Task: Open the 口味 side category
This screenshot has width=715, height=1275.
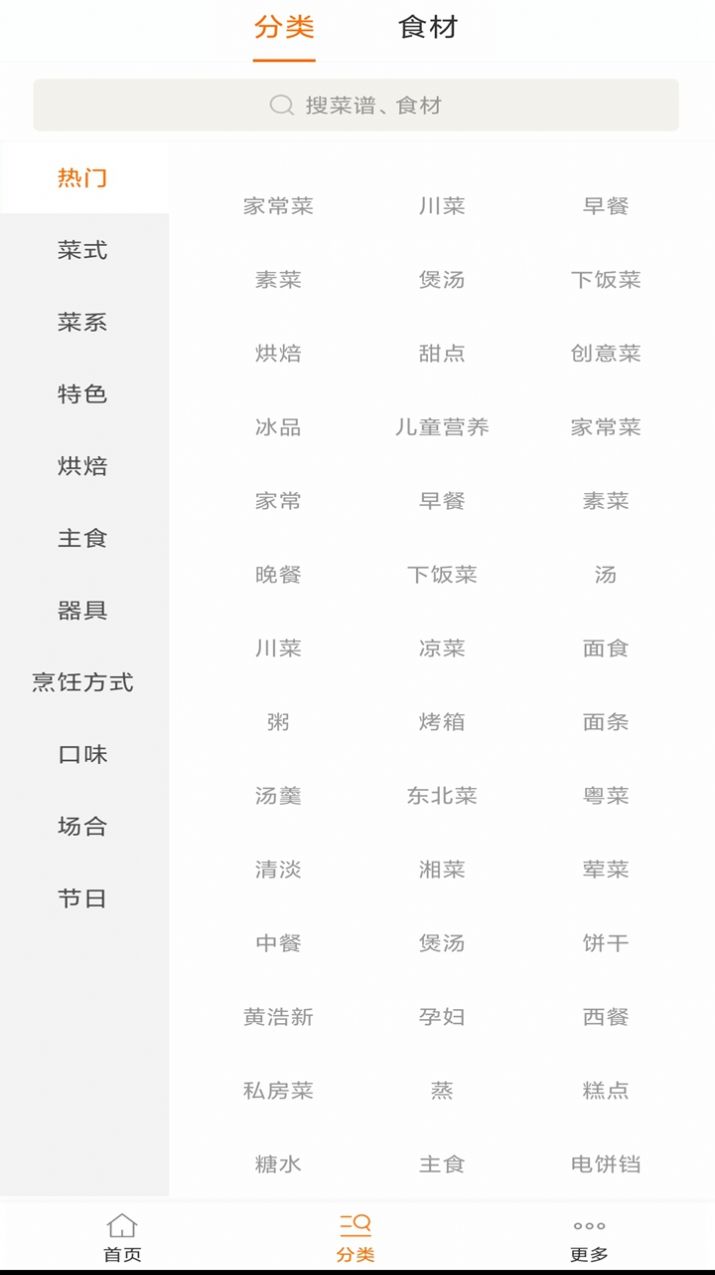Action: point(82,755)
